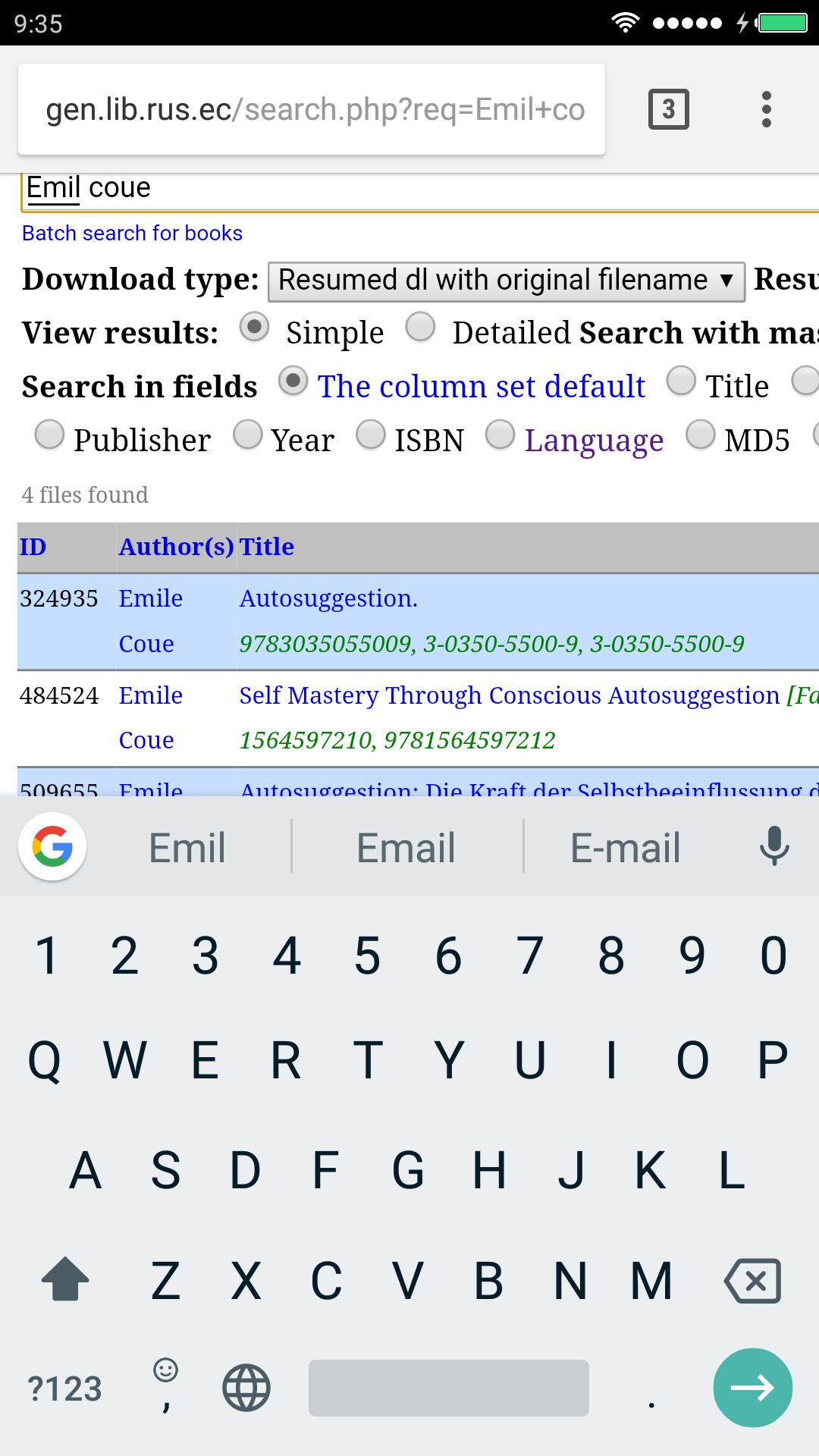Open Batch search for books link
Image resolution: width=819 pixels, height=1456 pixels.
[x=132, y=233]
